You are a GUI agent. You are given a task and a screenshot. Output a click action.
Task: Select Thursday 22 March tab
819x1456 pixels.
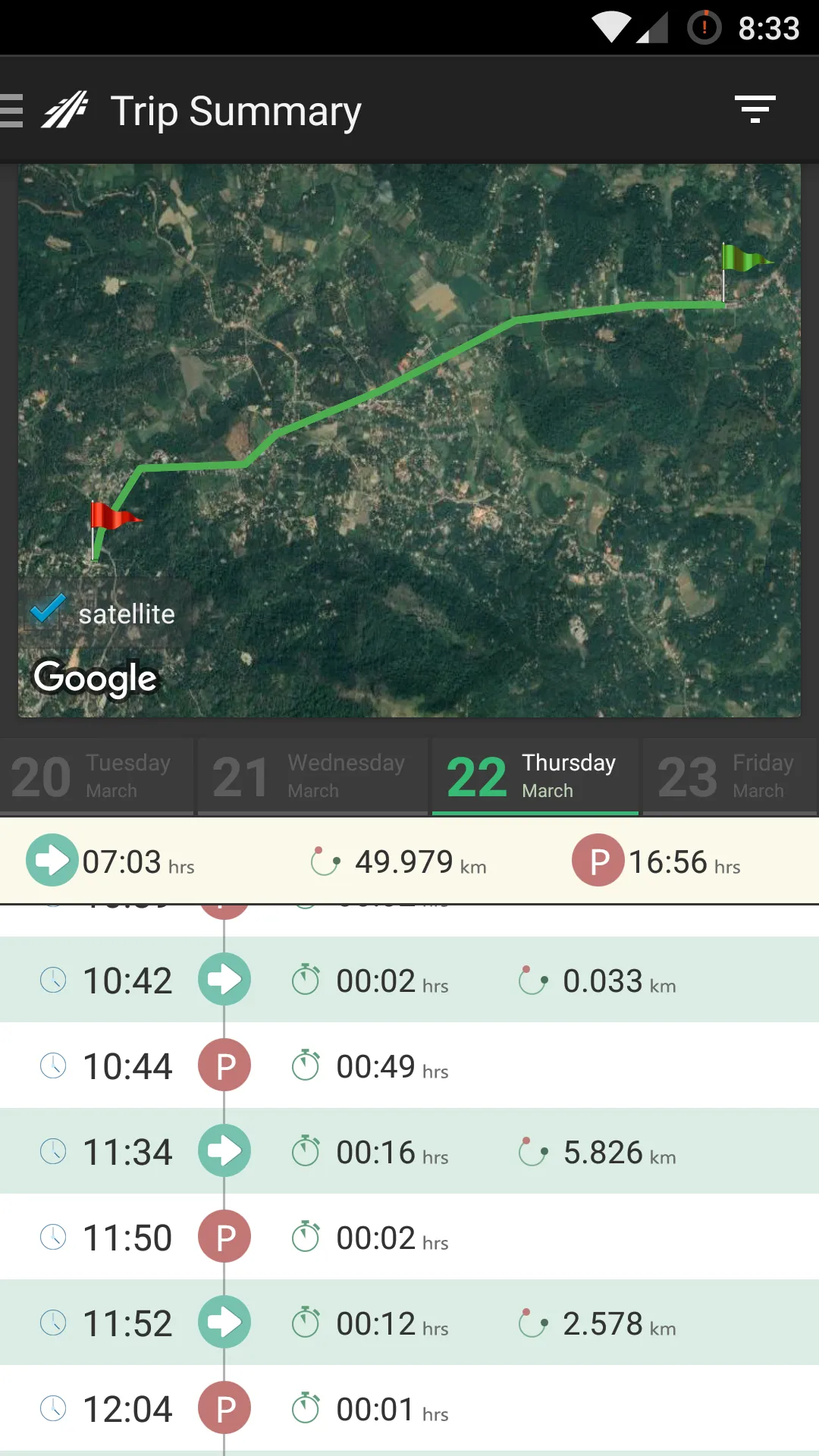(x=535, y=776)
